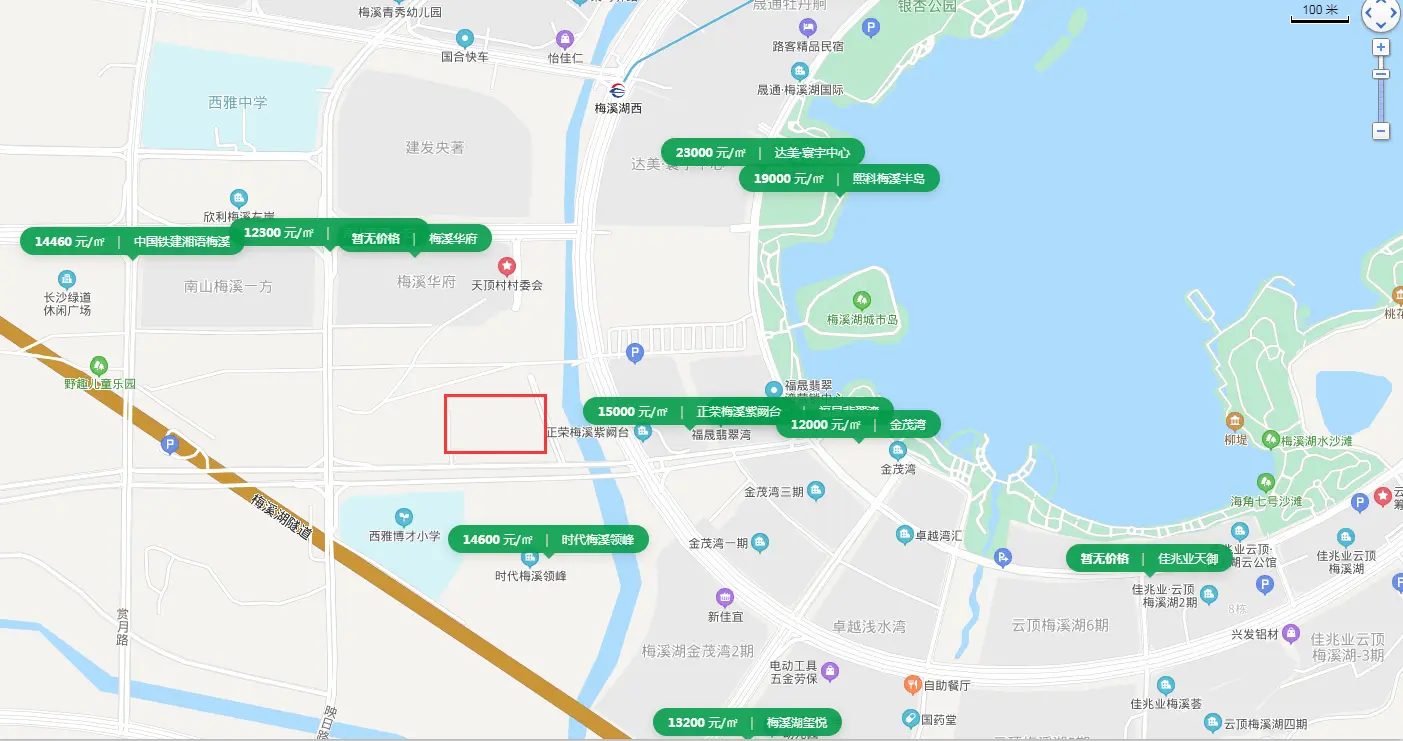Pan the map down with arrow control

1382,26
